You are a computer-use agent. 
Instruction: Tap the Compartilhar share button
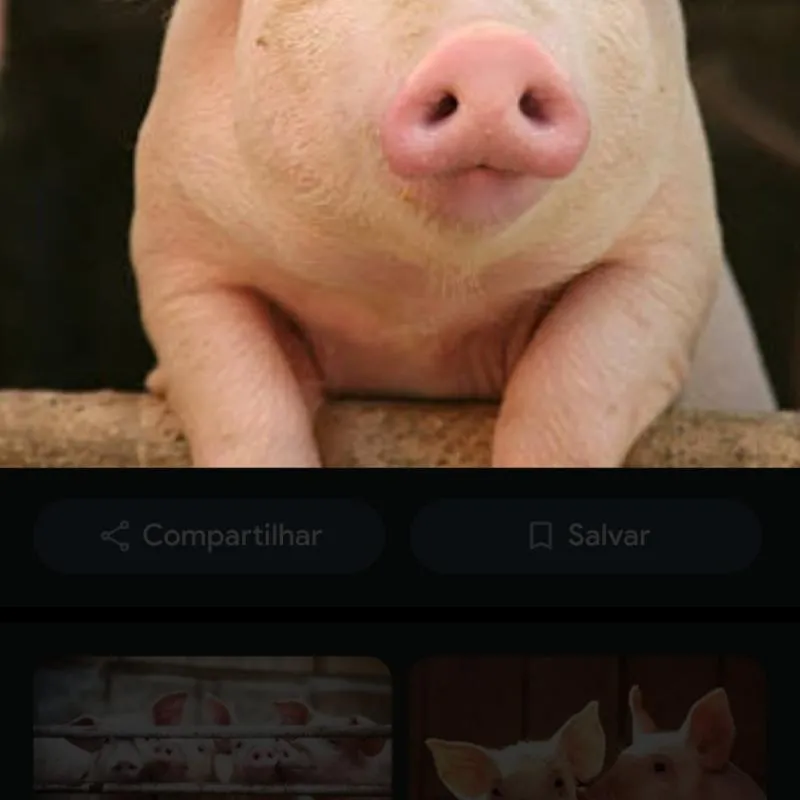[x=210, y=536]
